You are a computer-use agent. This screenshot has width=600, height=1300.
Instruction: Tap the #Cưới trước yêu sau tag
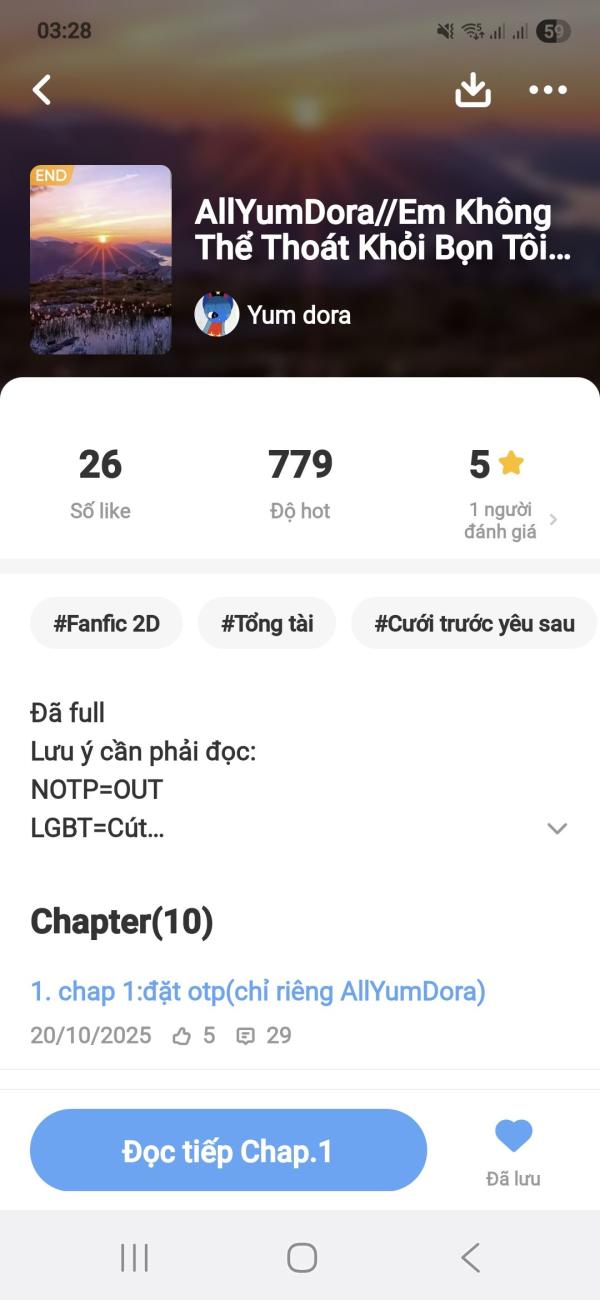(x=474, y=624)
